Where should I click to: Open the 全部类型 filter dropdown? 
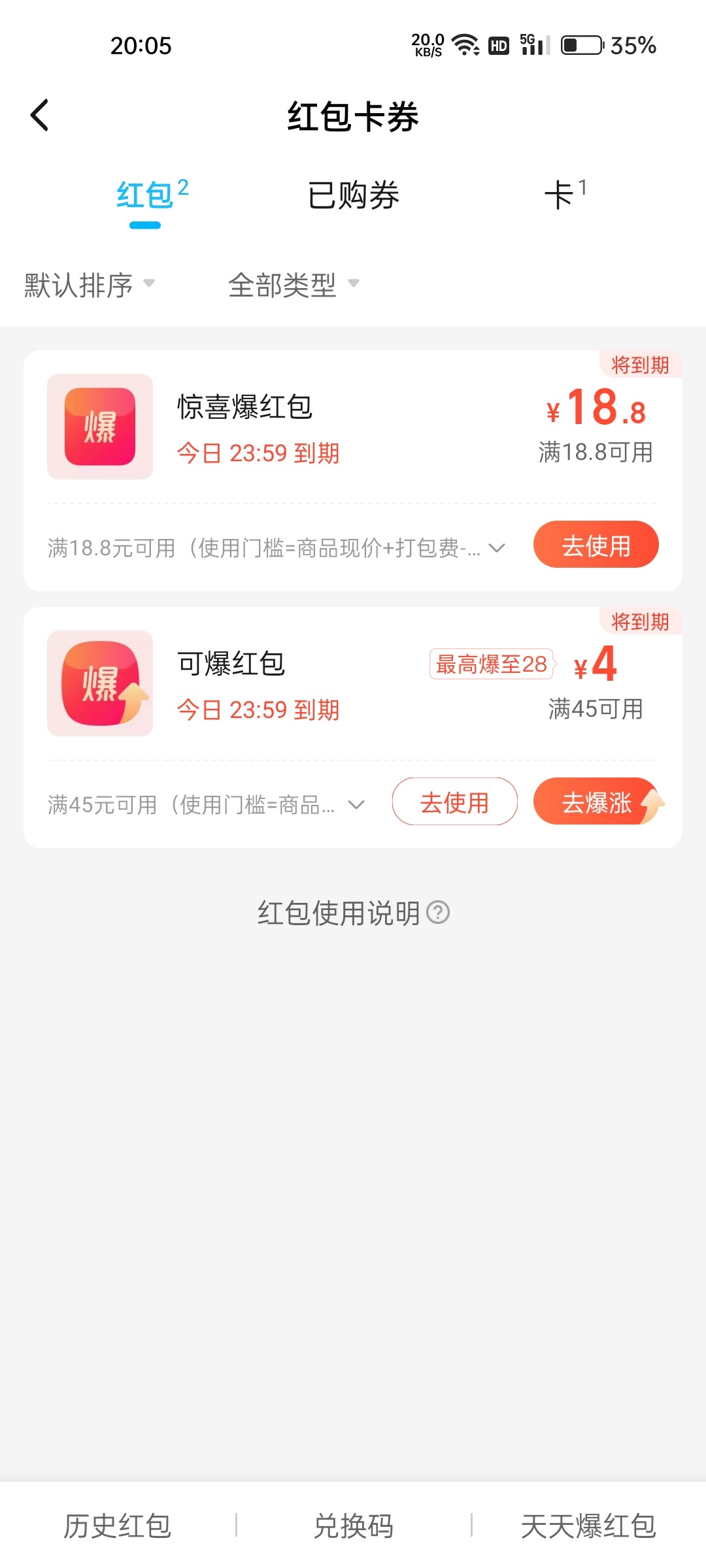[x=294, y=285]
